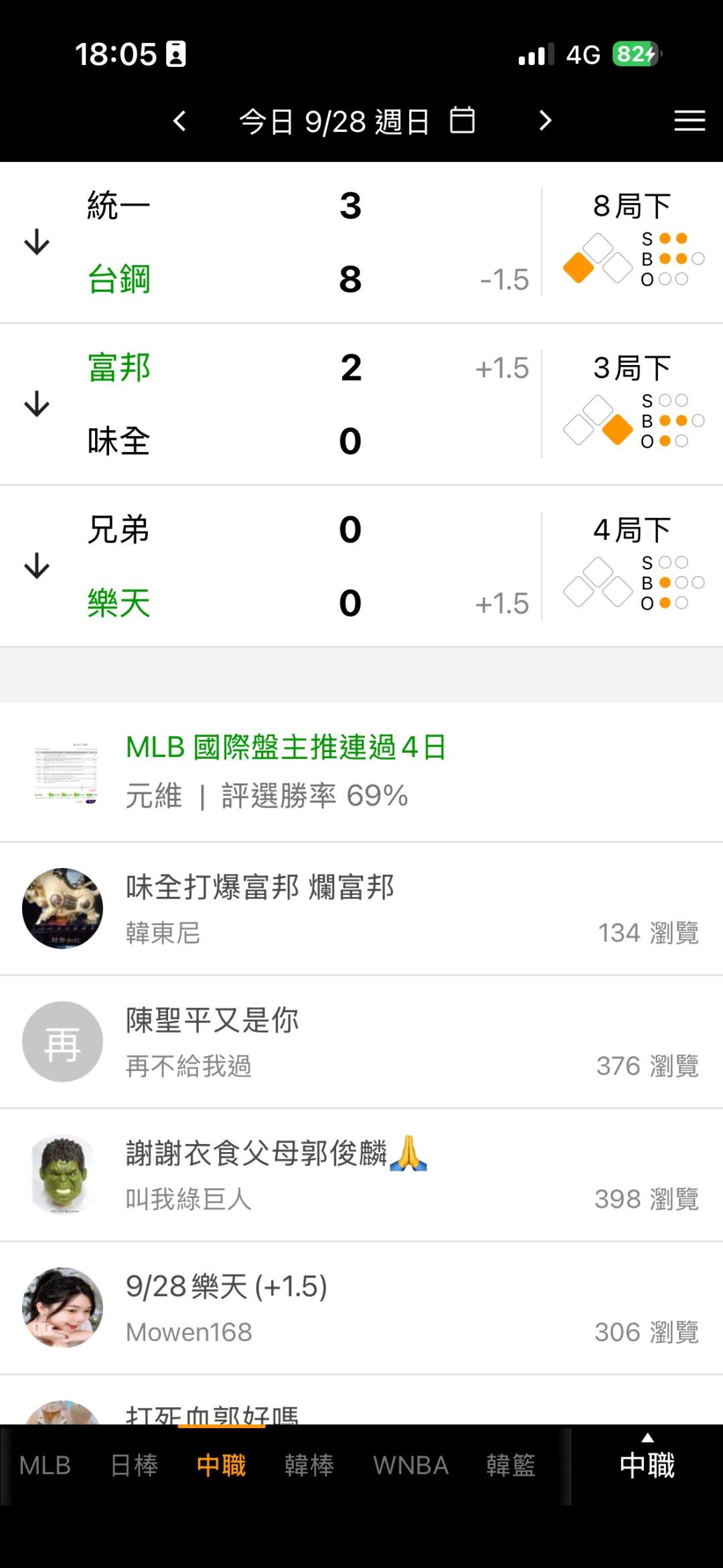
Task: Switch to the 日棒 tab
Action: (134, 1466)
